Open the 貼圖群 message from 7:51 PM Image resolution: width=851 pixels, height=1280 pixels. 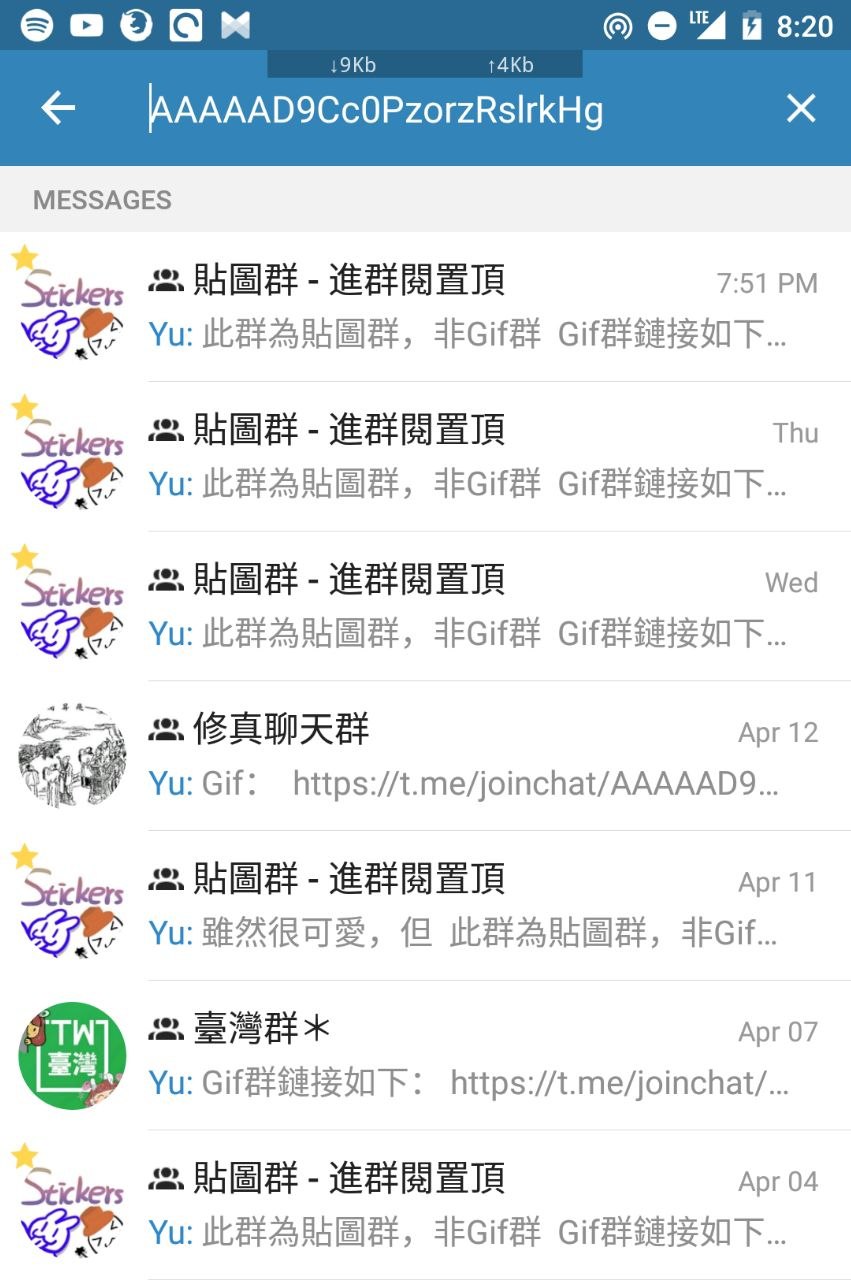(480, 307)
